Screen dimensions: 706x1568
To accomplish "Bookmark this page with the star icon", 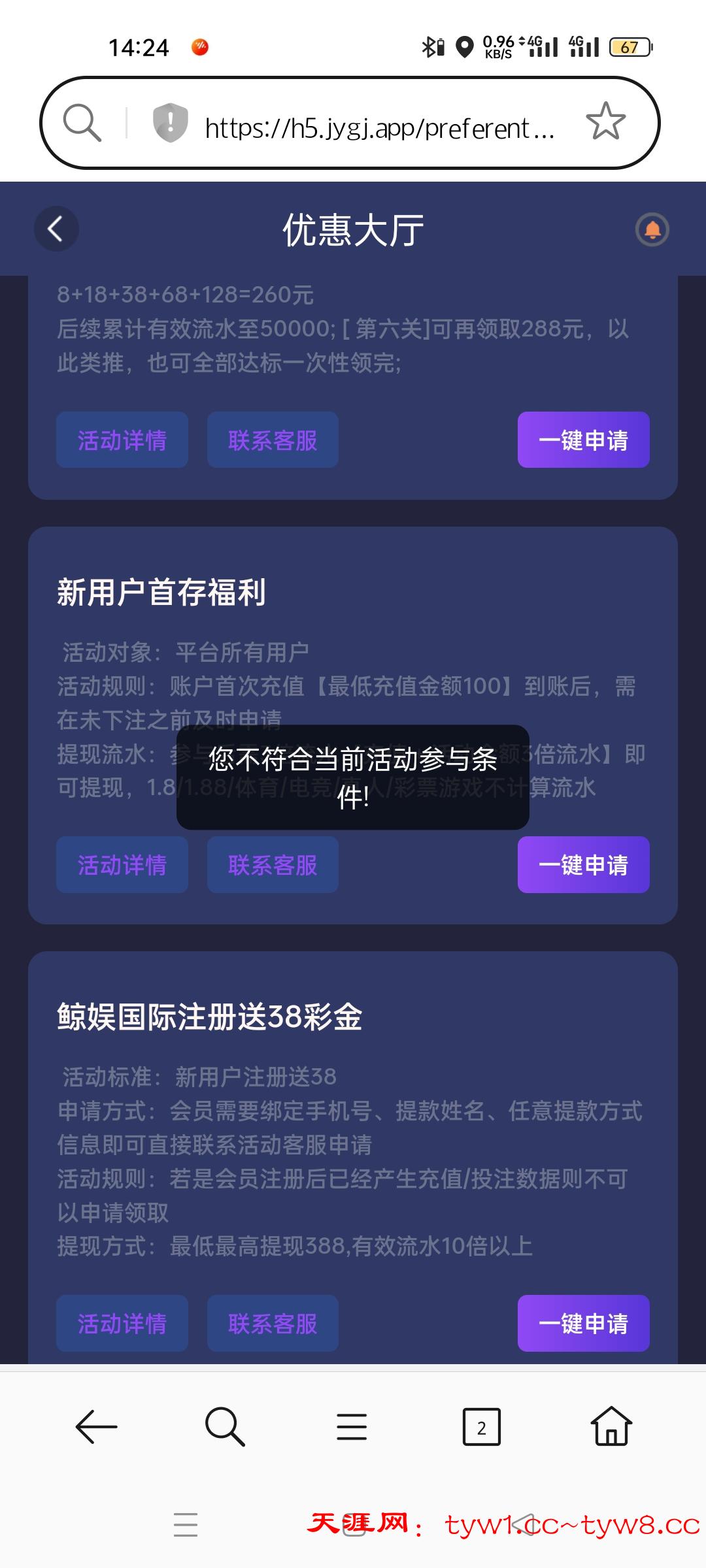I will [605, 122].
